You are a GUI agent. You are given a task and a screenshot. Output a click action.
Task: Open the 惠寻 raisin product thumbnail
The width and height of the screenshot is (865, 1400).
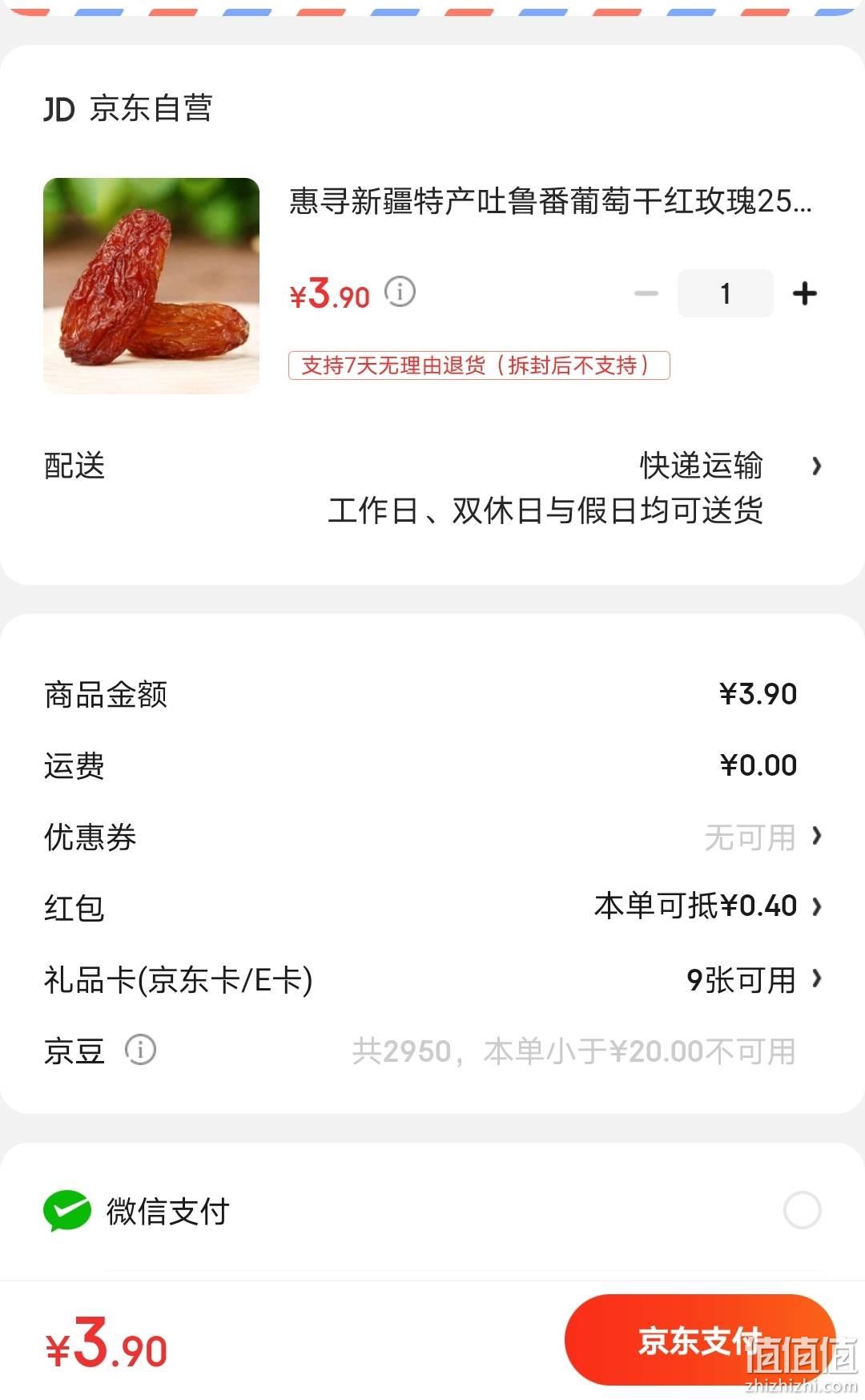(151, 286)
